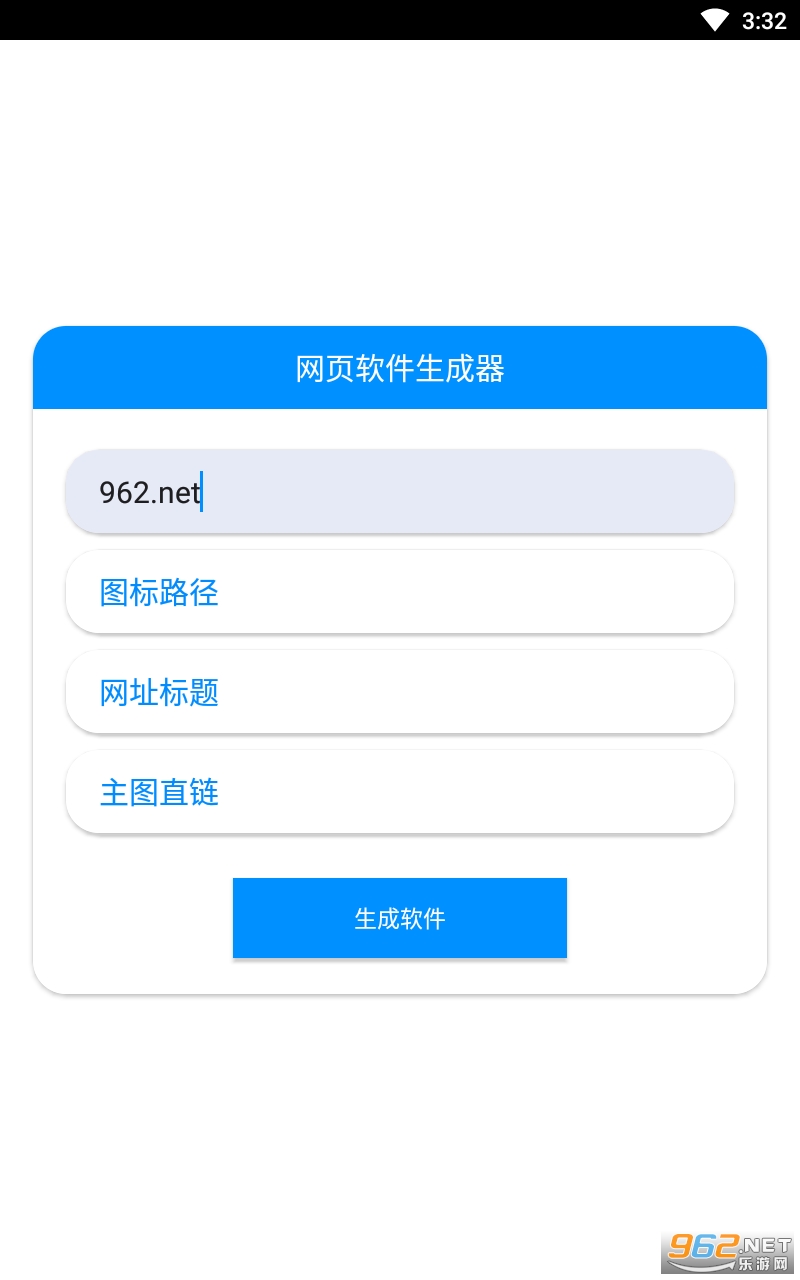Focus the 图标路径 input field

click(400, 592)
